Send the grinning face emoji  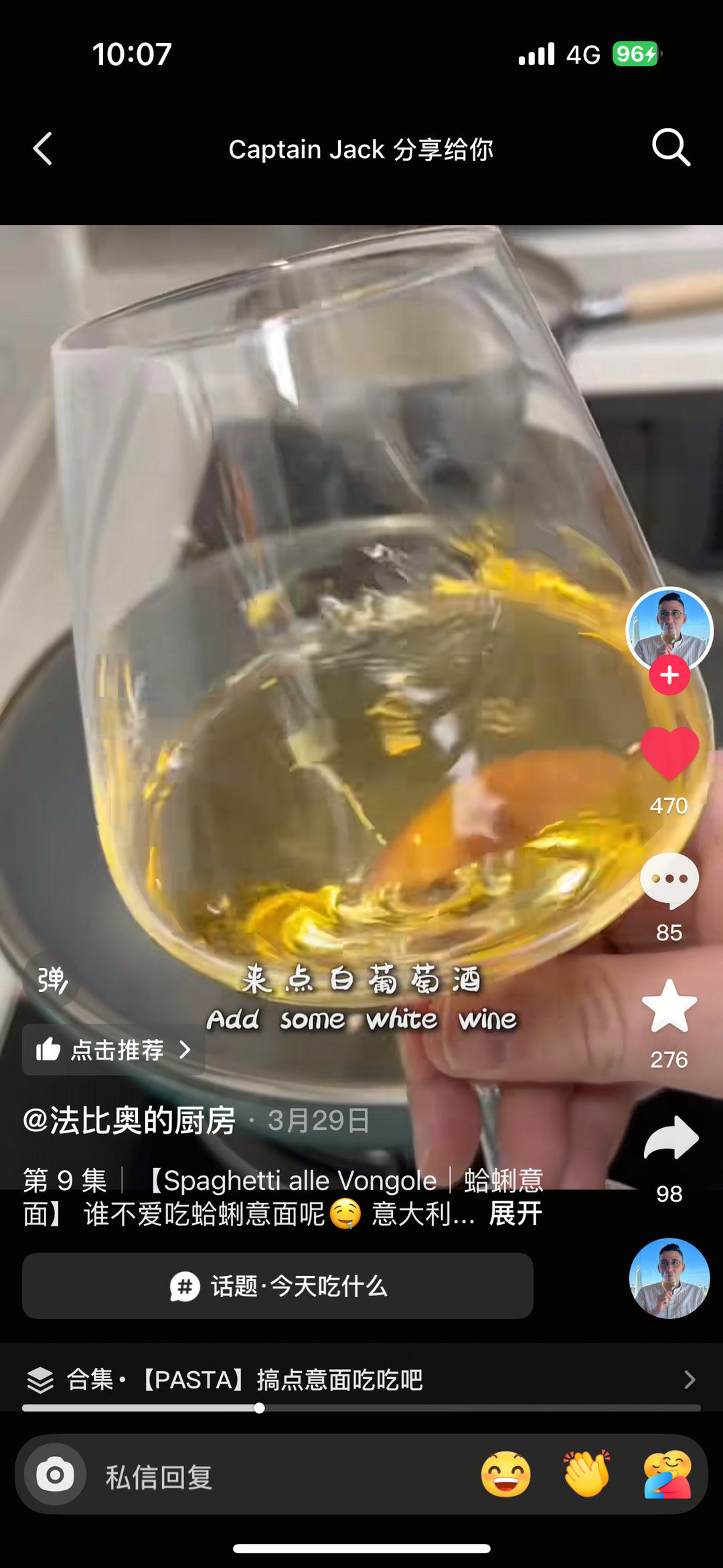tap(506, 1474)
